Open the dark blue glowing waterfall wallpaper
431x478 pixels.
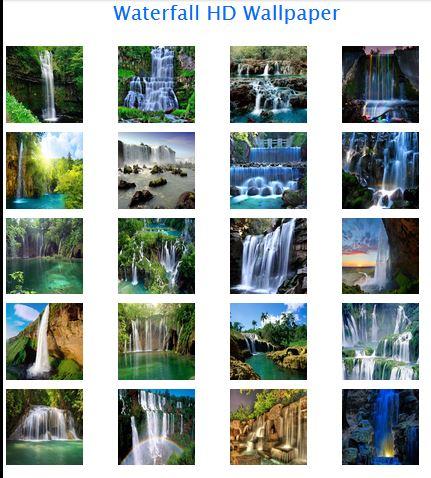tap(380, 427)
